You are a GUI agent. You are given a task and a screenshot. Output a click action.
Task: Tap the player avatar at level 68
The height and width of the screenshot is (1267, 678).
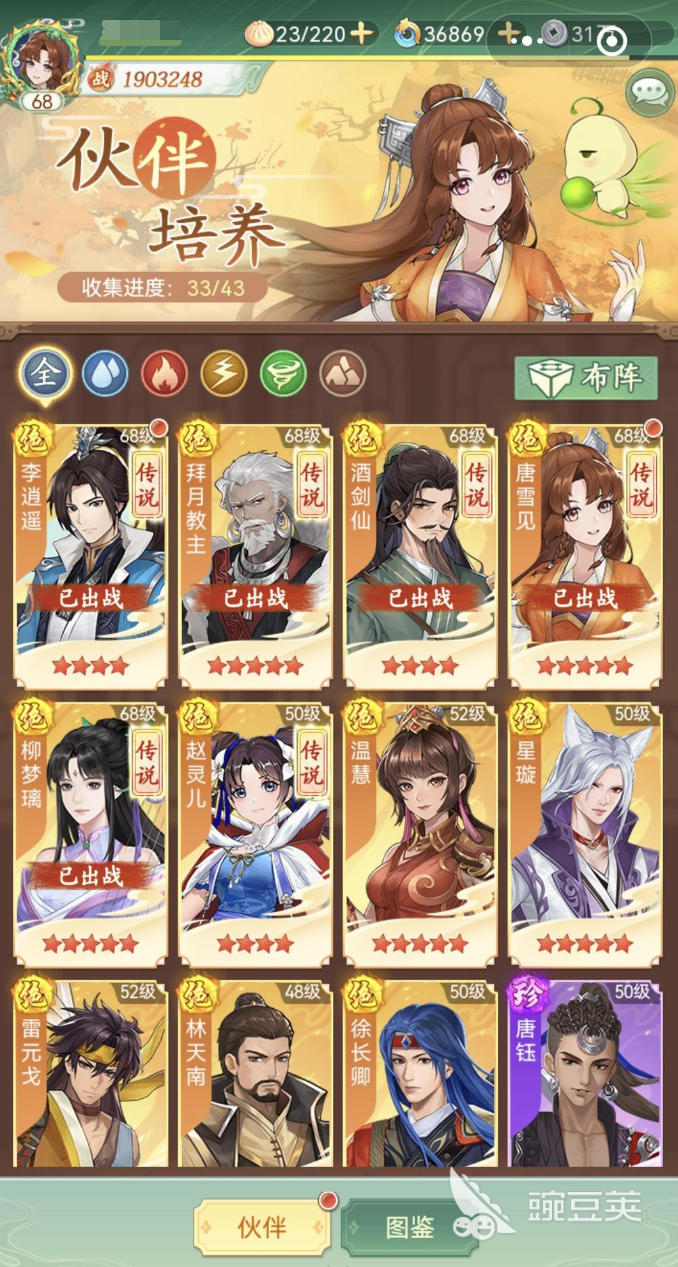pos(41,60)
